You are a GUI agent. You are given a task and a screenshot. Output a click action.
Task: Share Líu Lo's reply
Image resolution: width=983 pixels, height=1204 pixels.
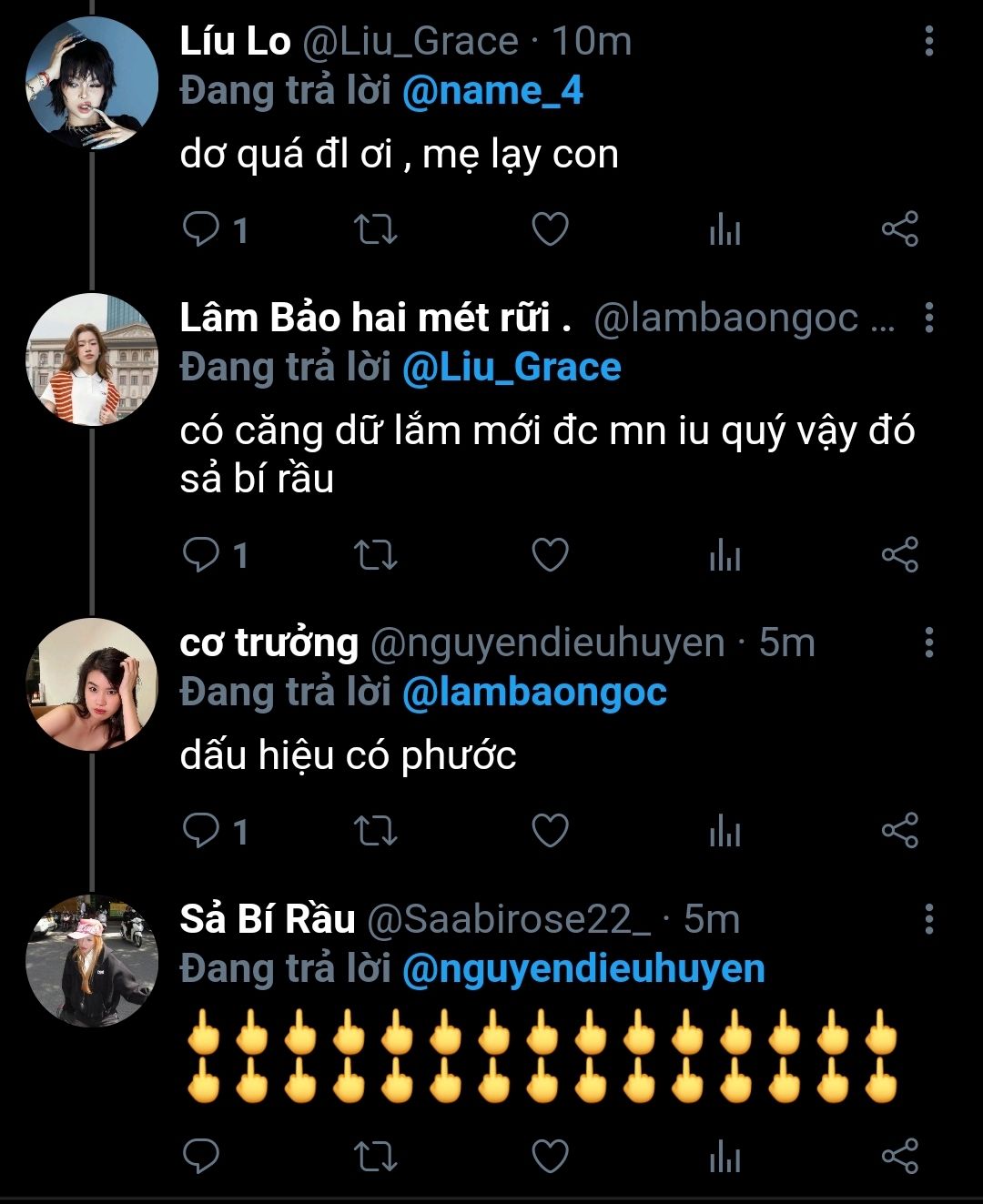point(899,229)
